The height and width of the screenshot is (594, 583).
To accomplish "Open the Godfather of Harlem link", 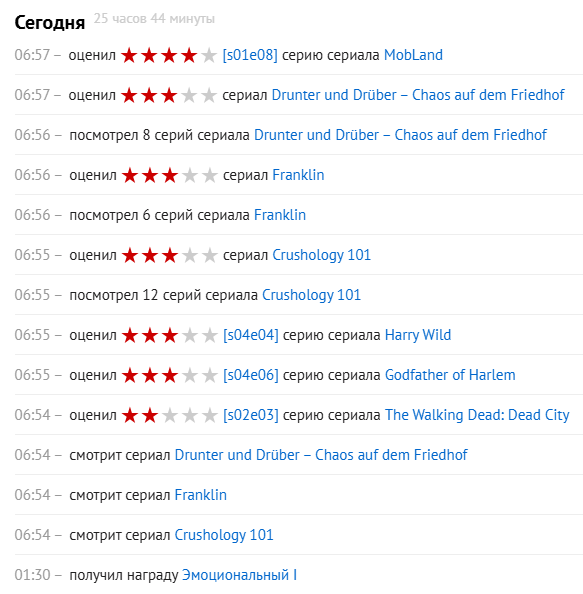I will click(450, 375).
